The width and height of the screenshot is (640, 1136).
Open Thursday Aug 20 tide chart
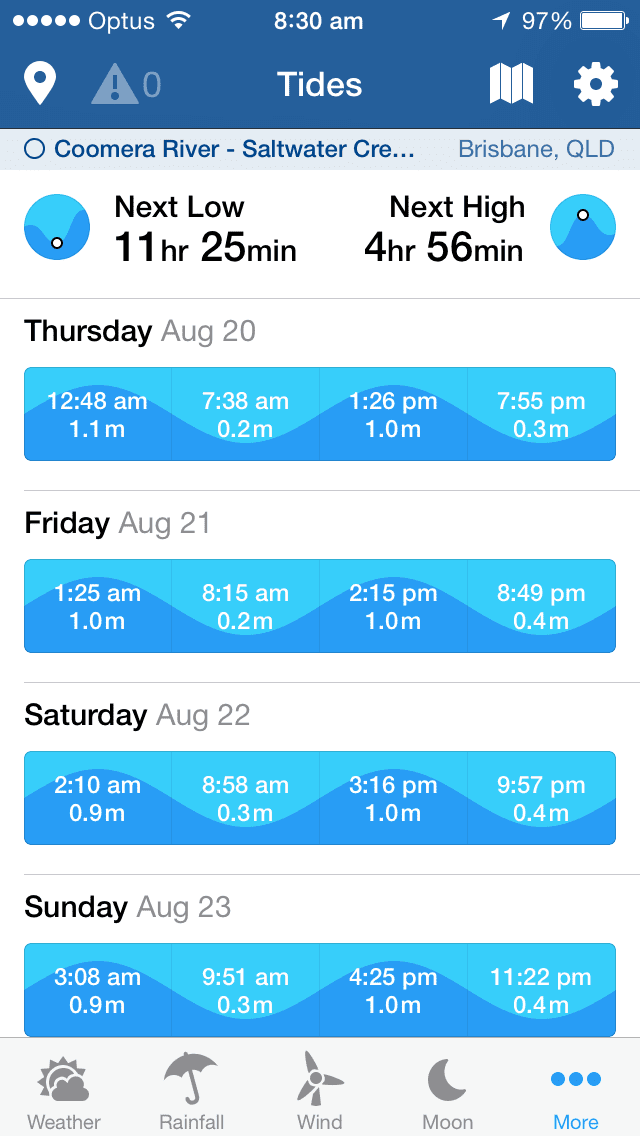(x=320, y=414)
